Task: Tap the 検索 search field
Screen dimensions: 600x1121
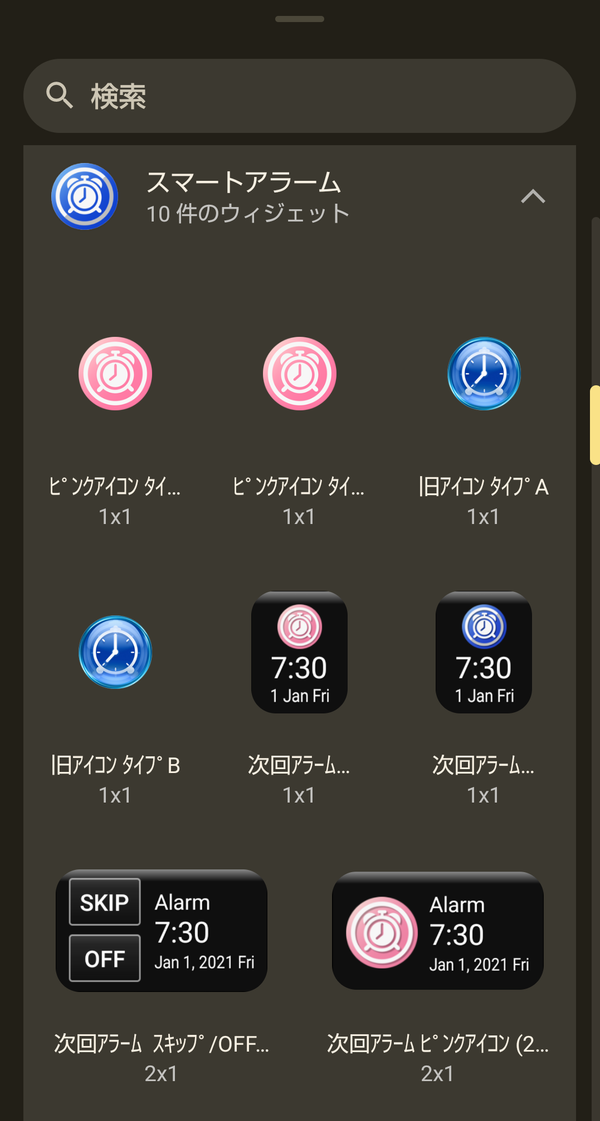Action: [300, 96]
